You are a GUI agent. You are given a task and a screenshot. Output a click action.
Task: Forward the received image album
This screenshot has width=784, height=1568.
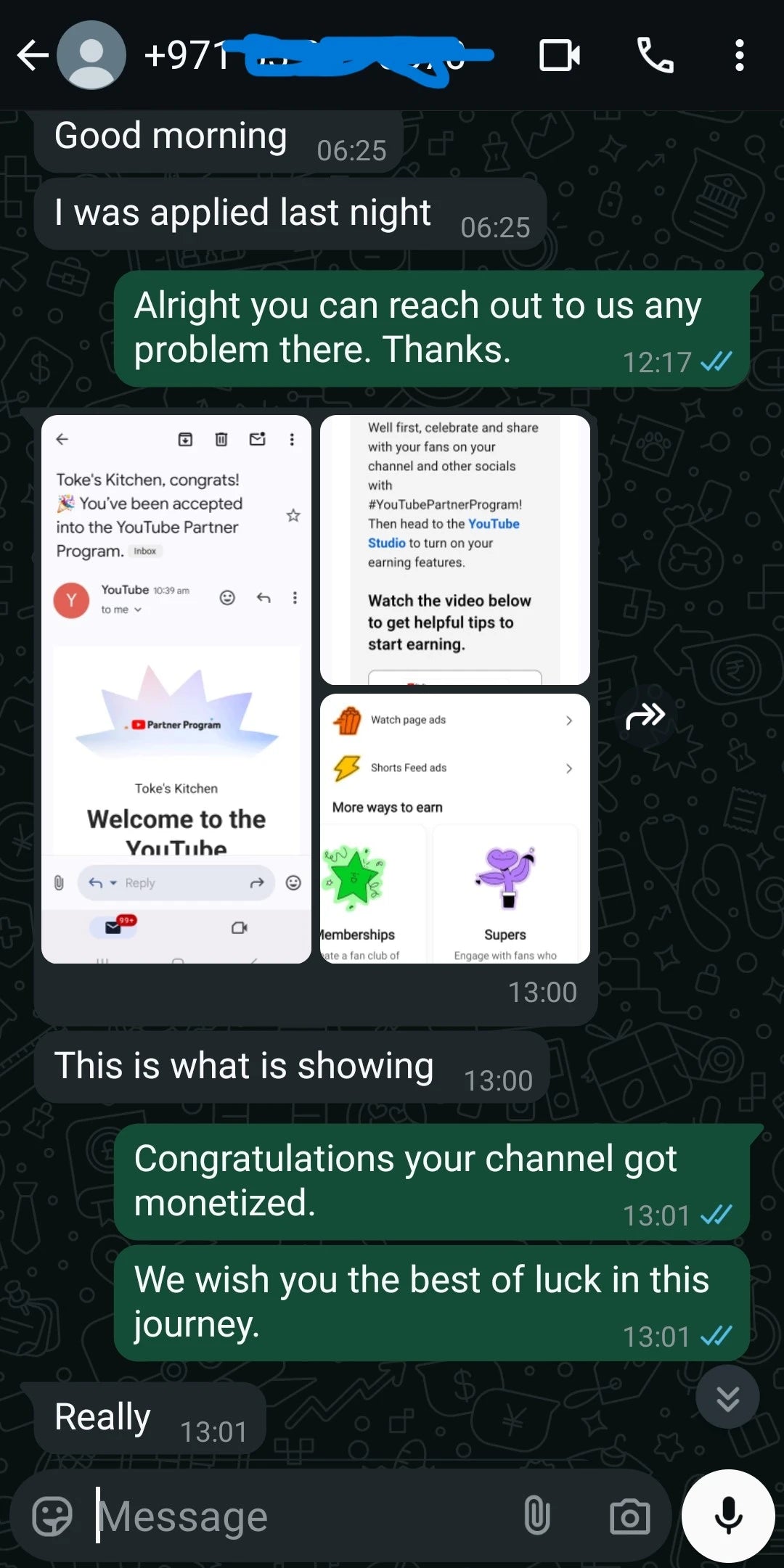645,717
